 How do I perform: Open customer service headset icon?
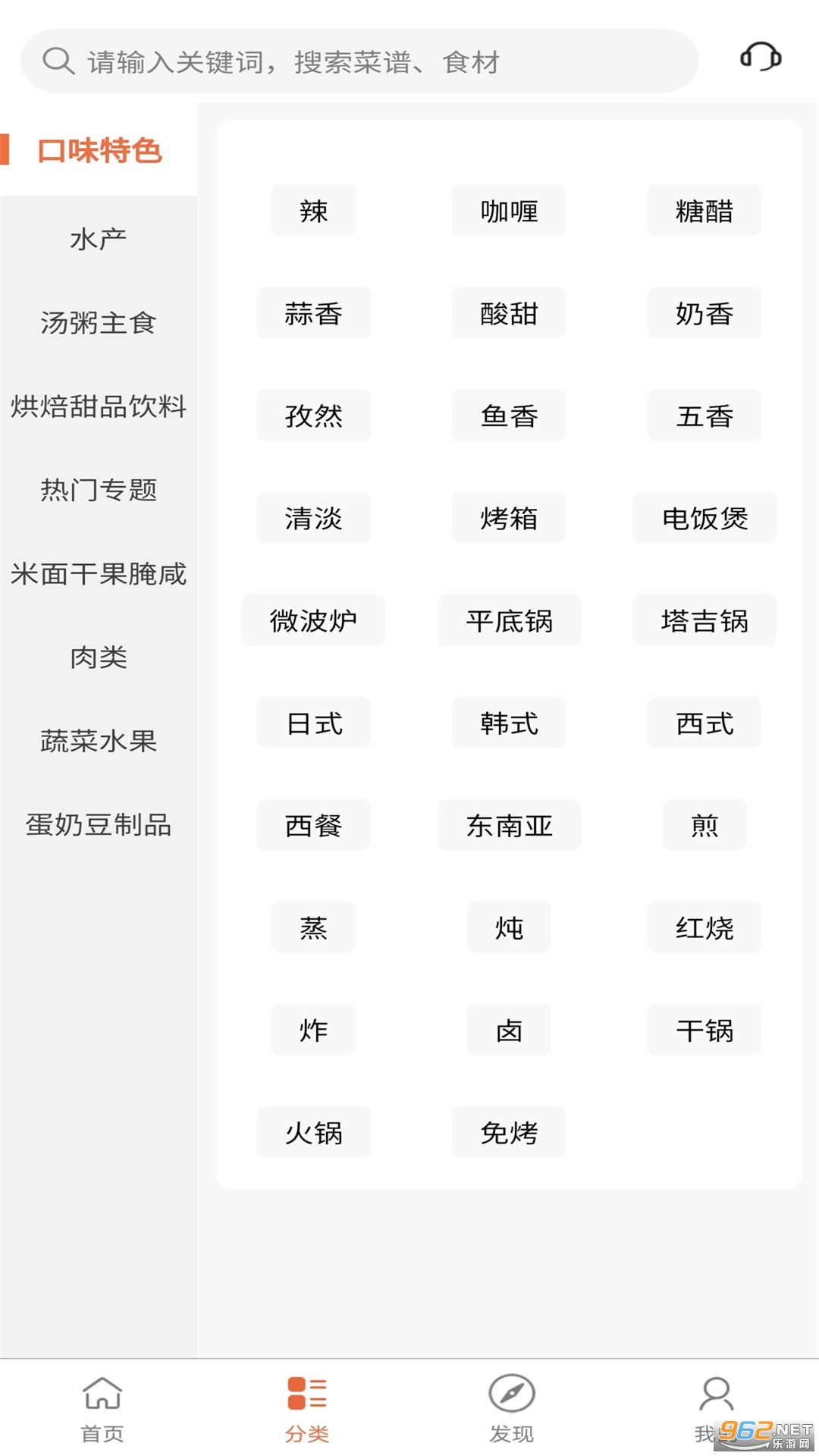(761, 58)
